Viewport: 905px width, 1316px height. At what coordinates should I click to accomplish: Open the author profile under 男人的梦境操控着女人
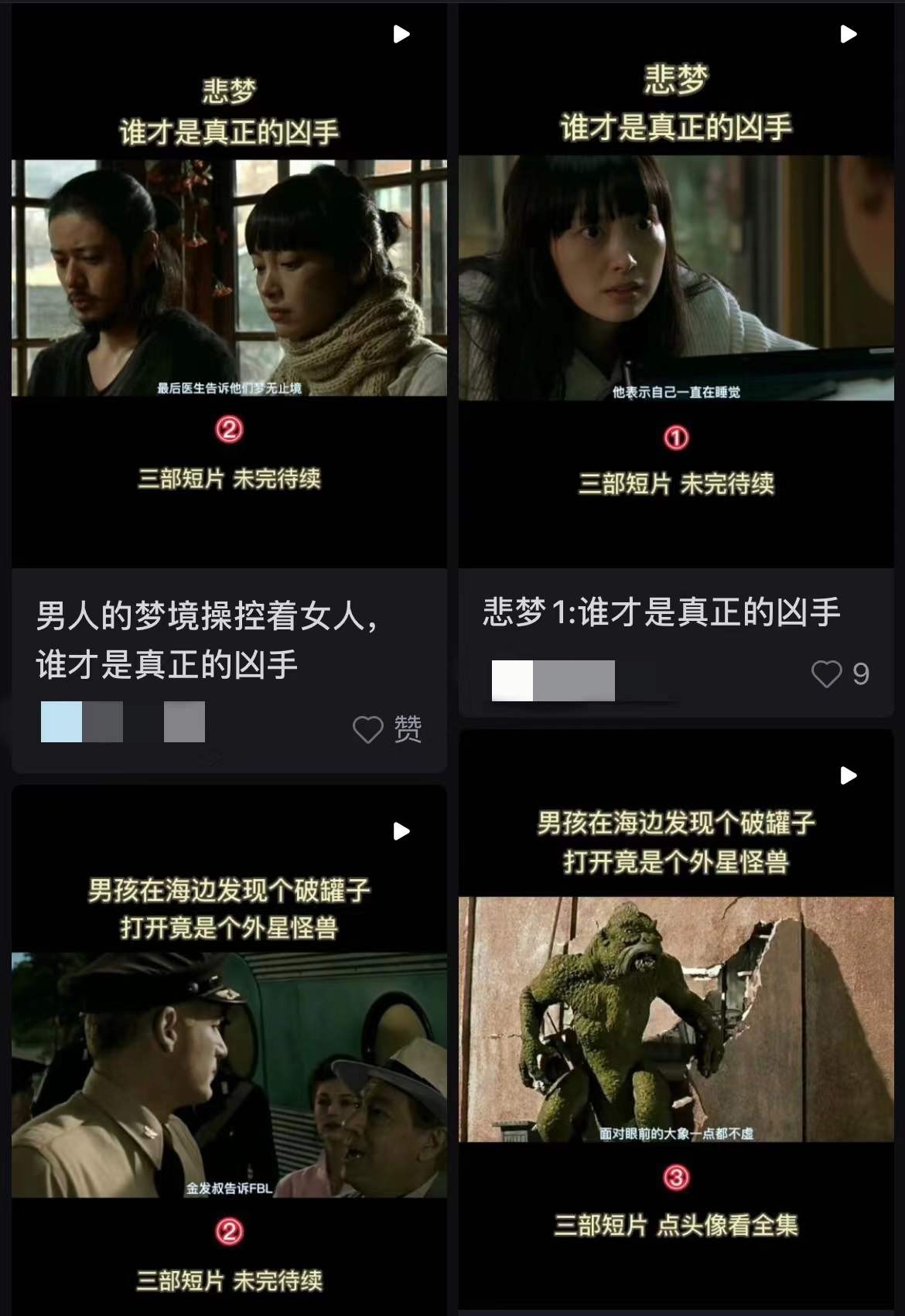pyautogui.click(x=122, y=722)
